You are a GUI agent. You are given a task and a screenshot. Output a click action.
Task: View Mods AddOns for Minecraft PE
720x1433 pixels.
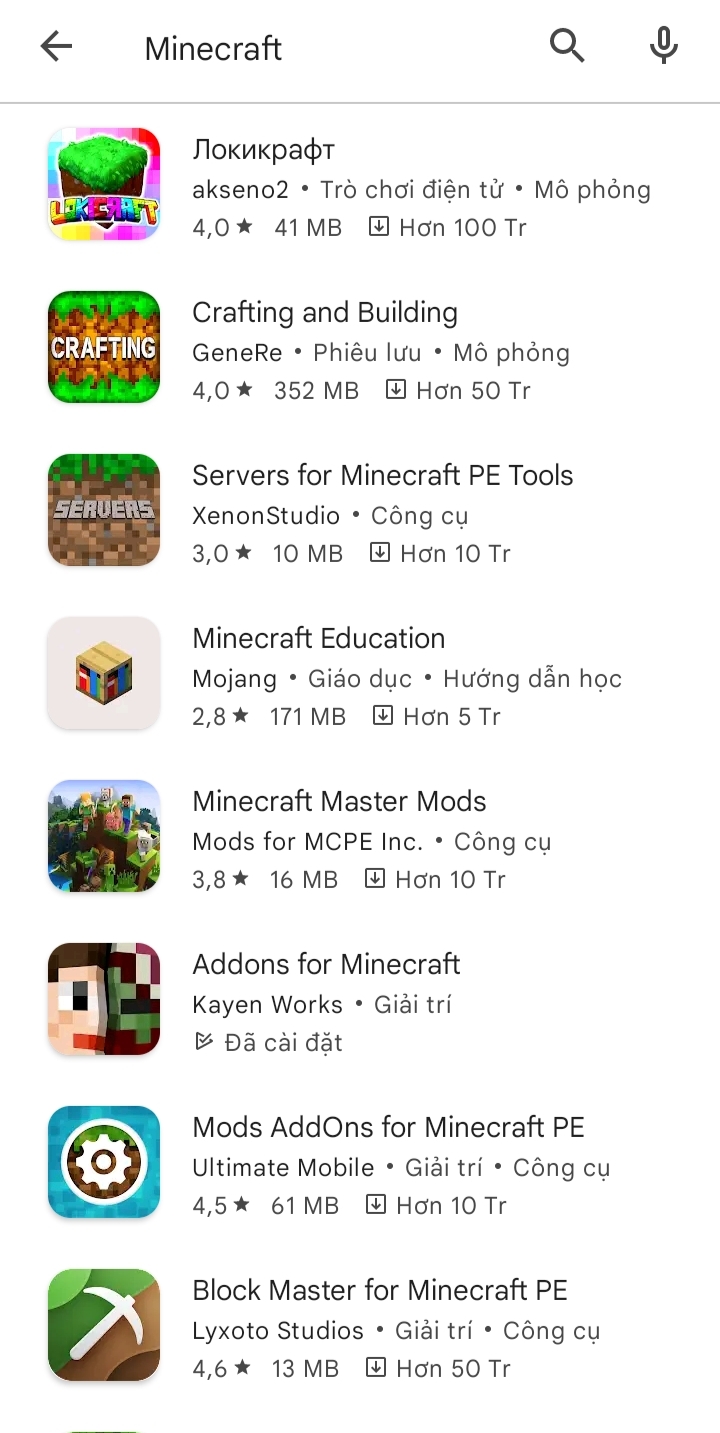(360, 1165)
